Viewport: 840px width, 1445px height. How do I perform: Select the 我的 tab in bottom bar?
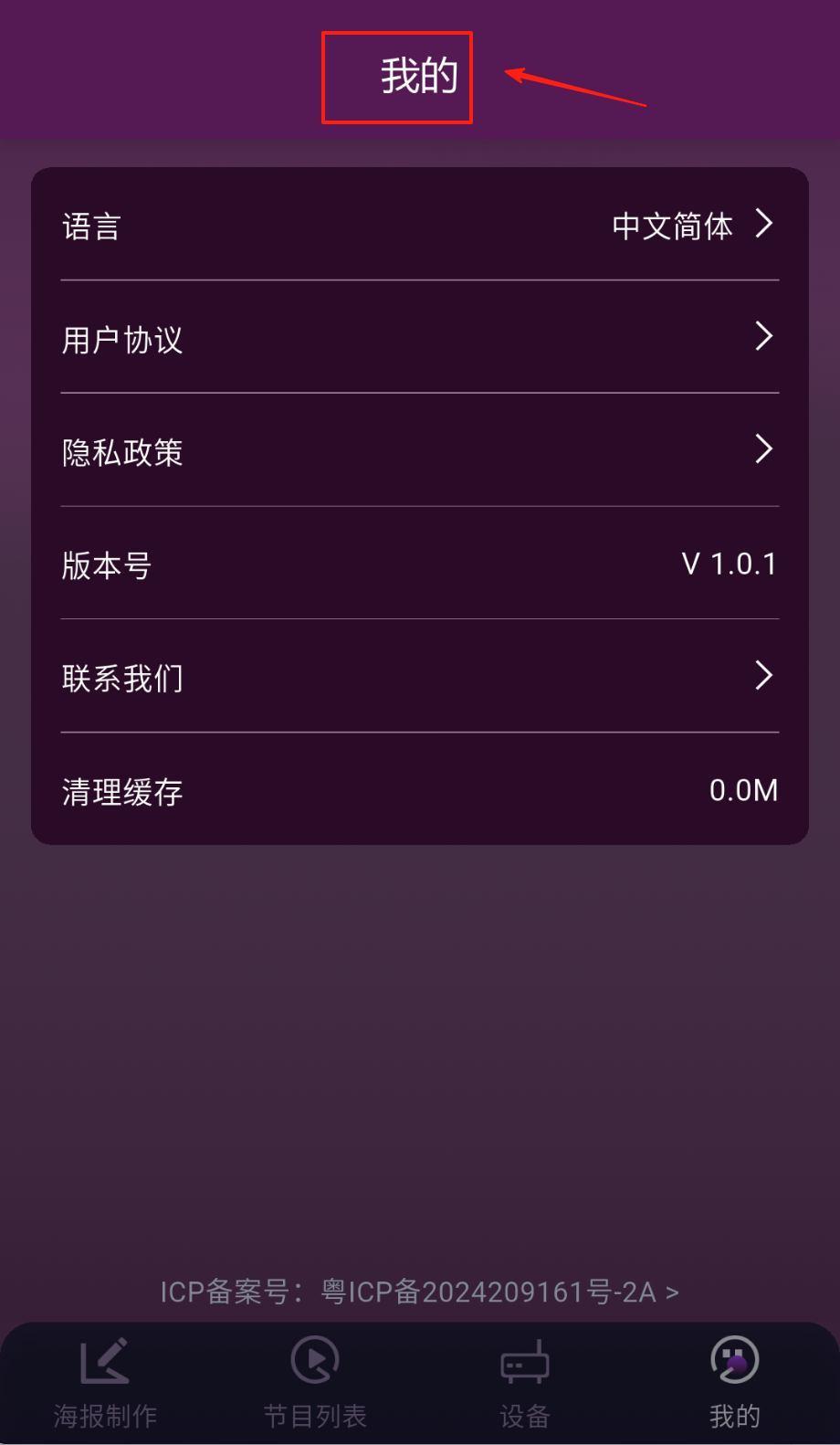(x=735, y=1383)
